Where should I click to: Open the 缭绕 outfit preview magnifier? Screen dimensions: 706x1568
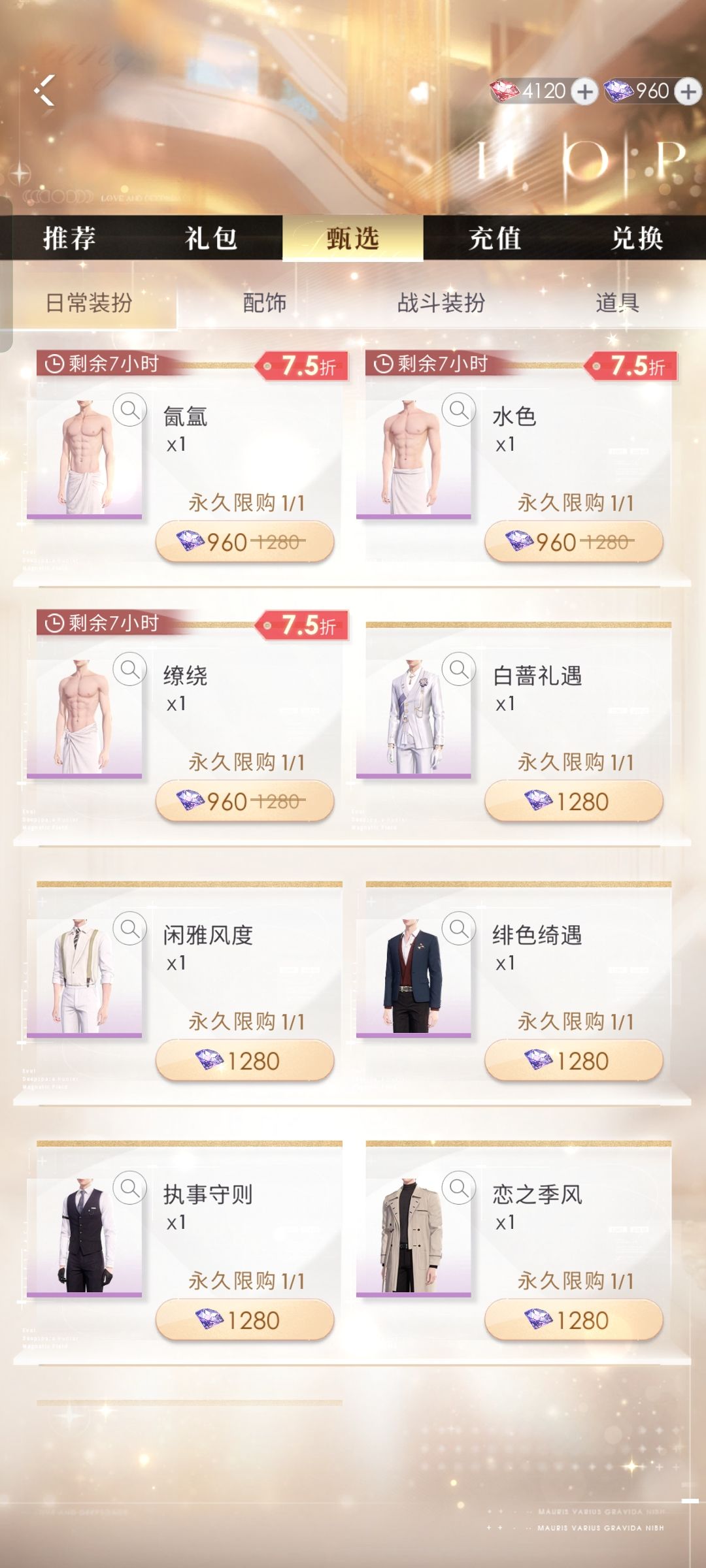click(x=131, y=668)
